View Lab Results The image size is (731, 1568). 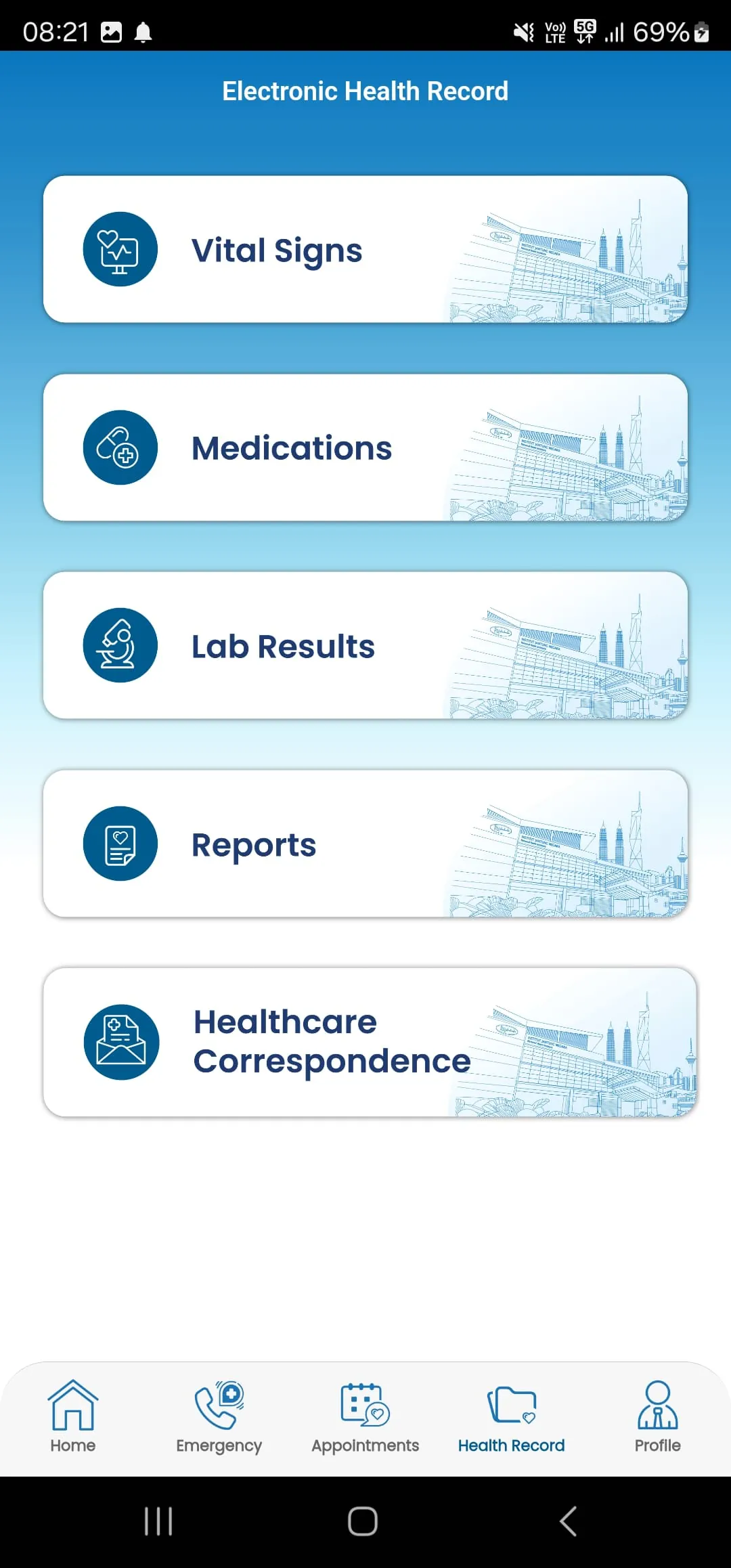click(x=365, y=645)
